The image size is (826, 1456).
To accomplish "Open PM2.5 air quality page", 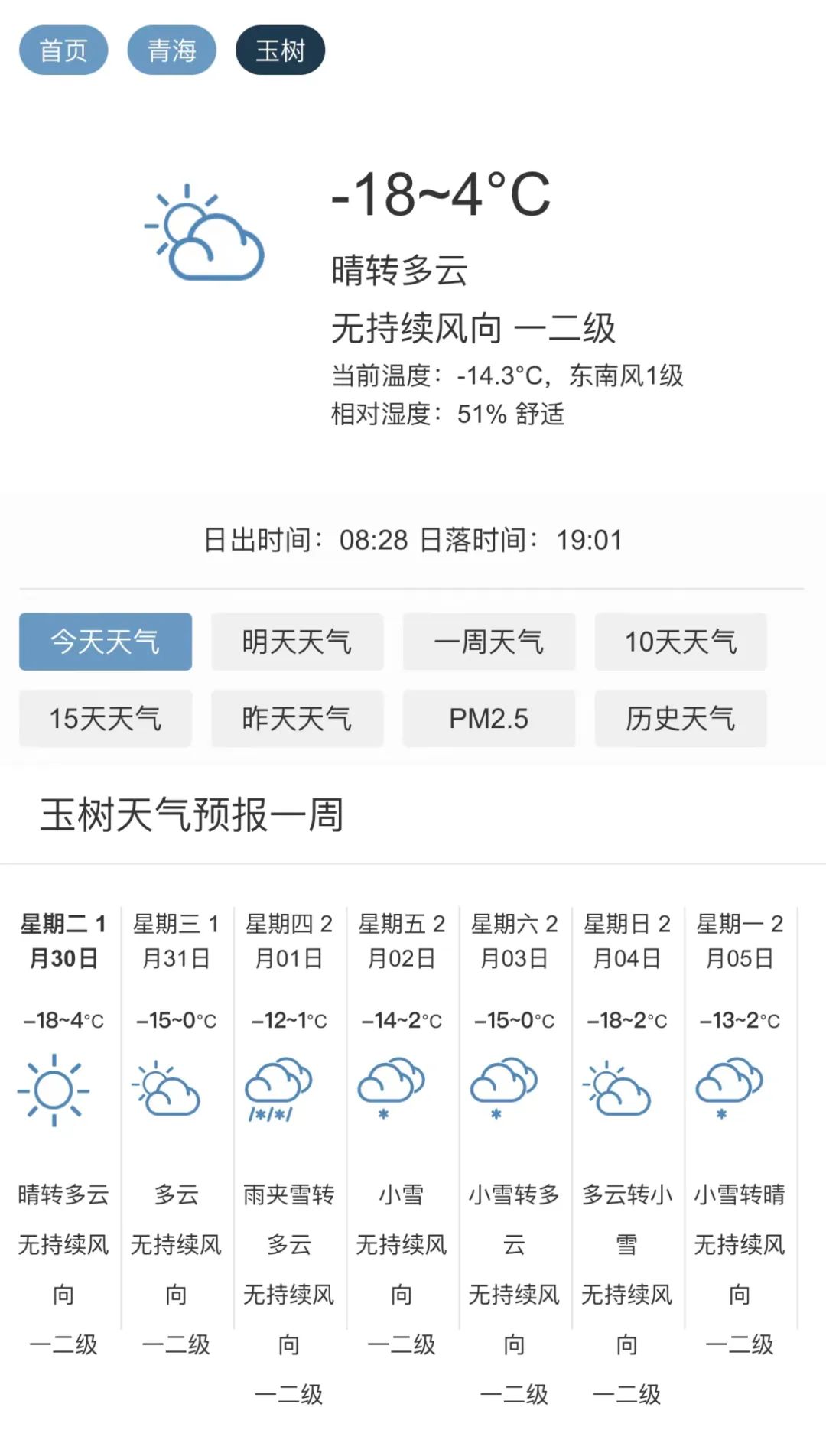I will (489, 718).
